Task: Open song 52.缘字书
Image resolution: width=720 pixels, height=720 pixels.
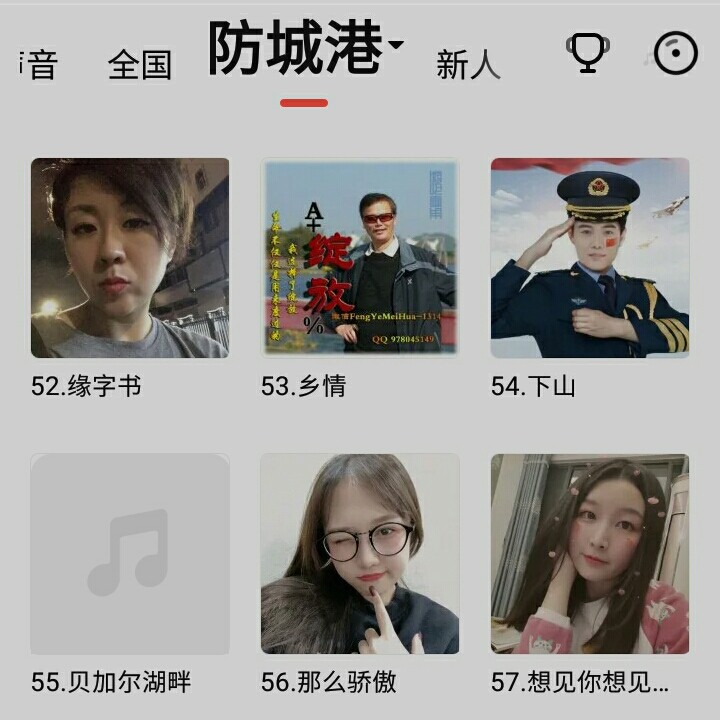Action: click(130, 258)
